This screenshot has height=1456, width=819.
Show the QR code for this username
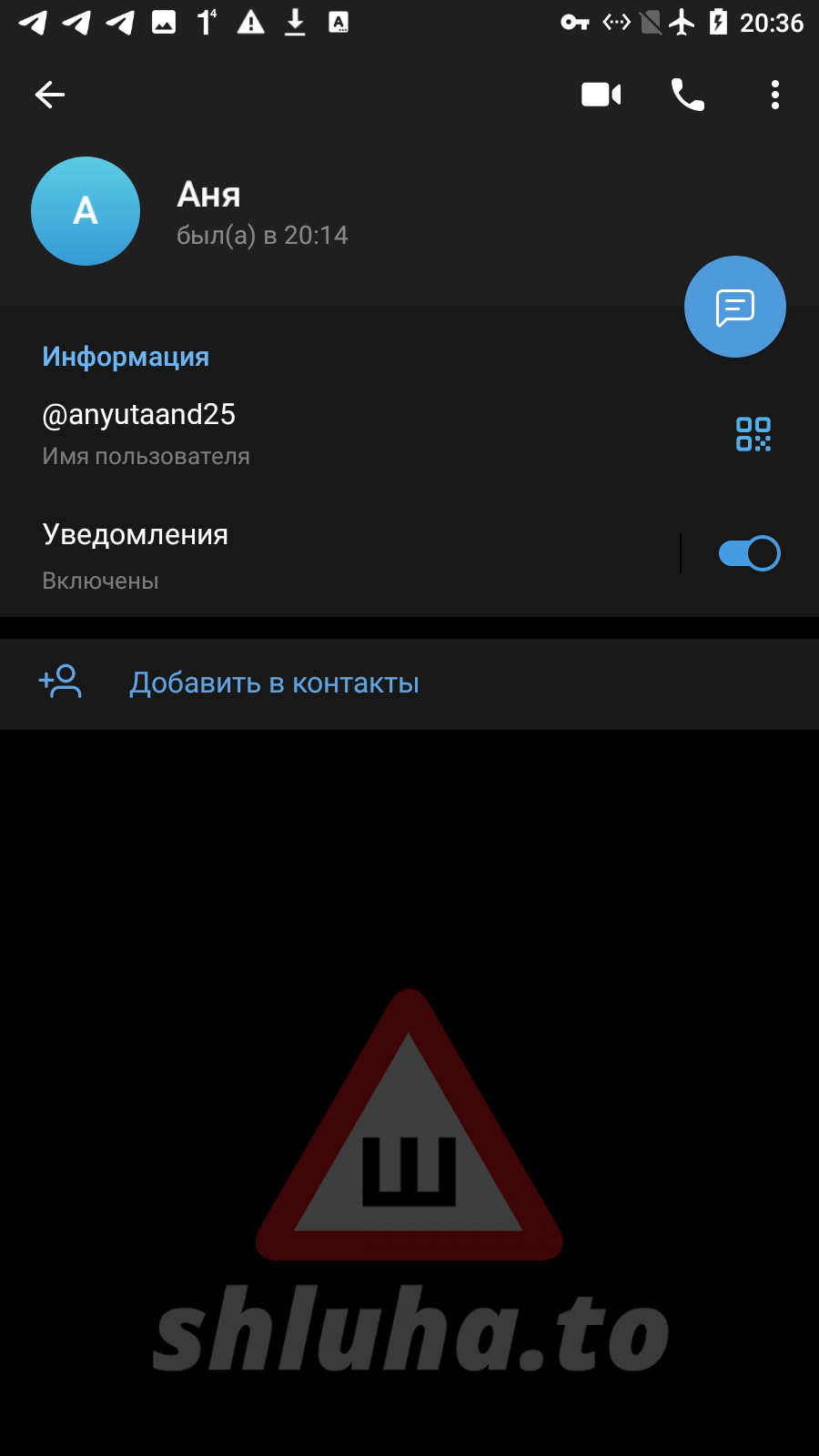(753, 434)
